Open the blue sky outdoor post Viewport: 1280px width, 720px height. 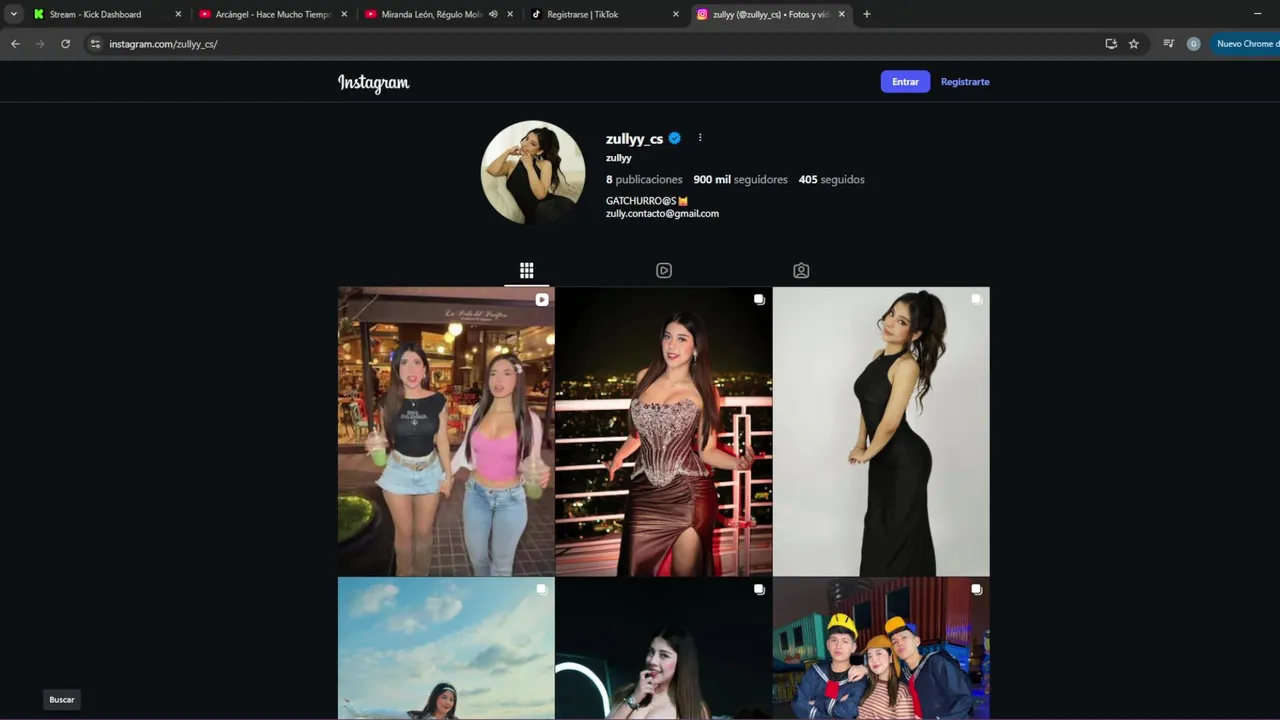click(x=446, y=648)
